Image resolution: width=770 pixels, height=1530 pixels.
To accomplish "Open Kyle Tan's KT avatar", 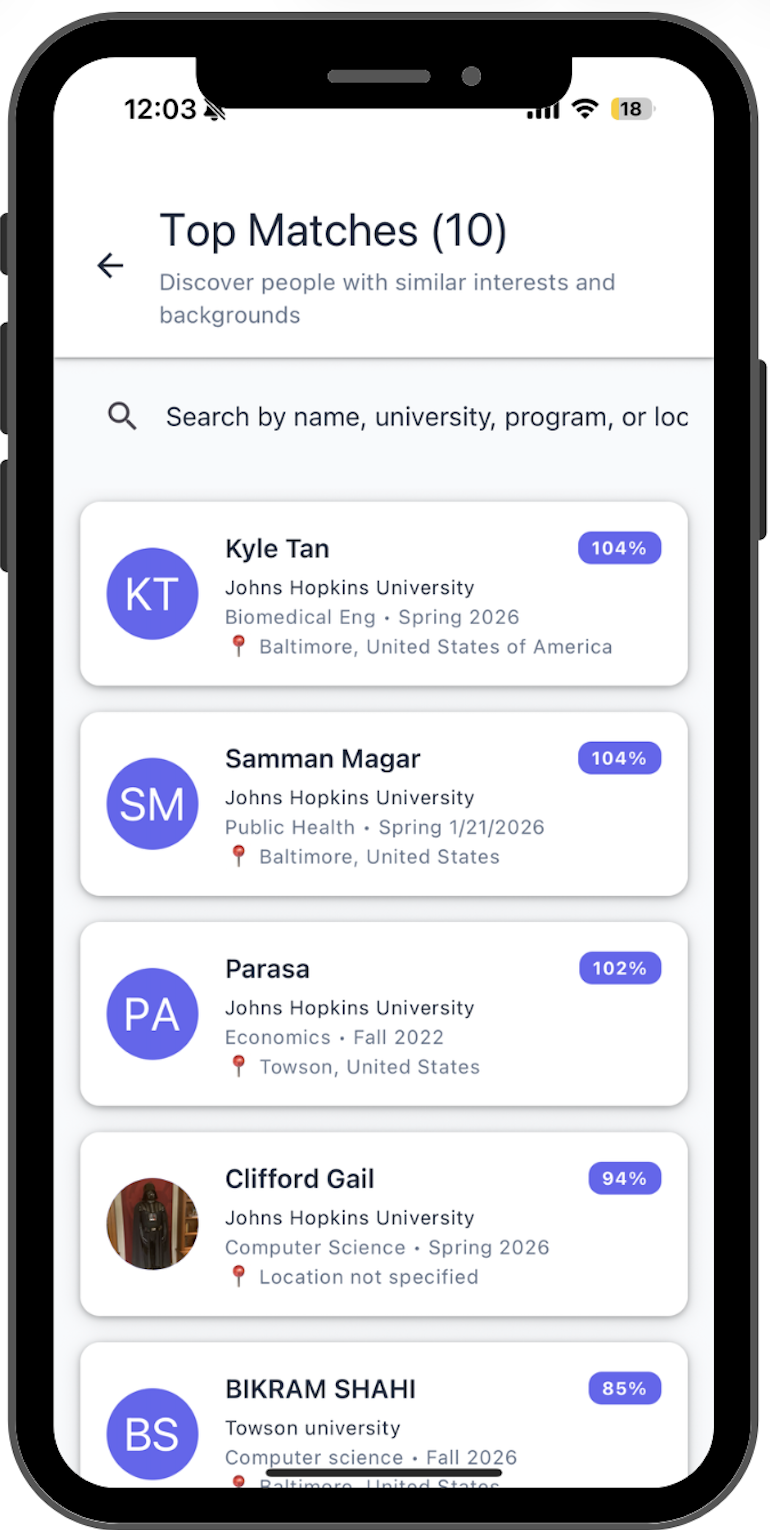I will click(152, 594).
